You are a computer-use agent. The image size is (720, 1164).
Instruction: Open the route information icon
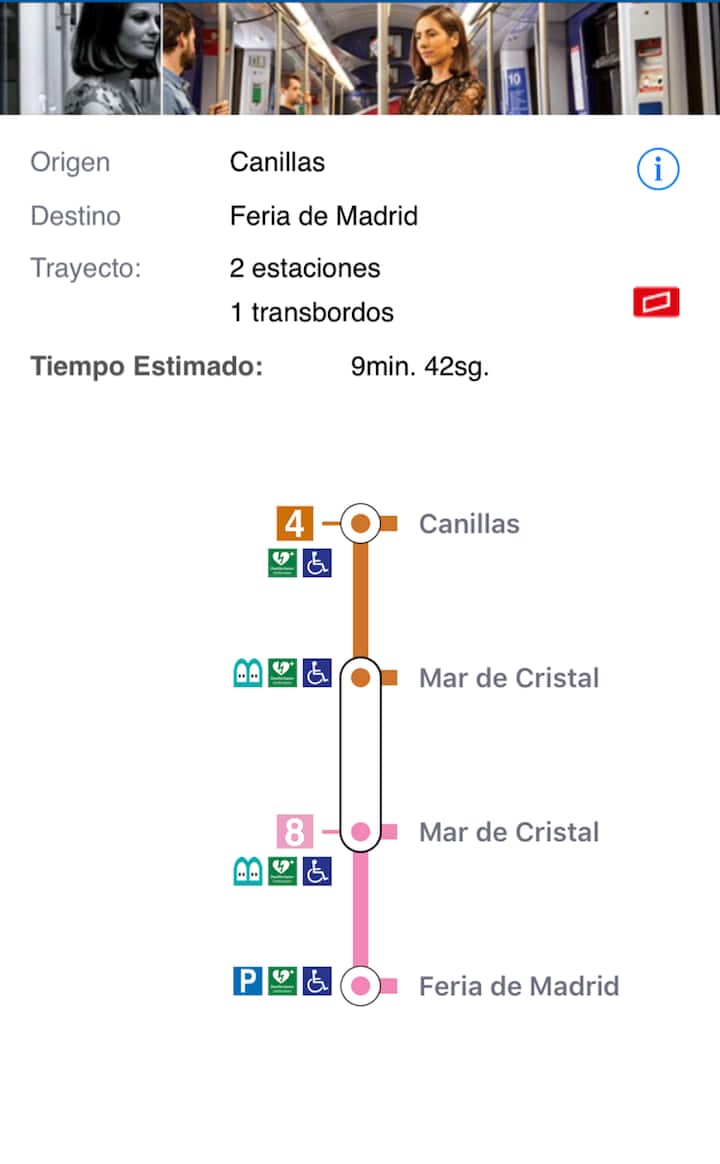pyautogui.click(x=658, y=170)
